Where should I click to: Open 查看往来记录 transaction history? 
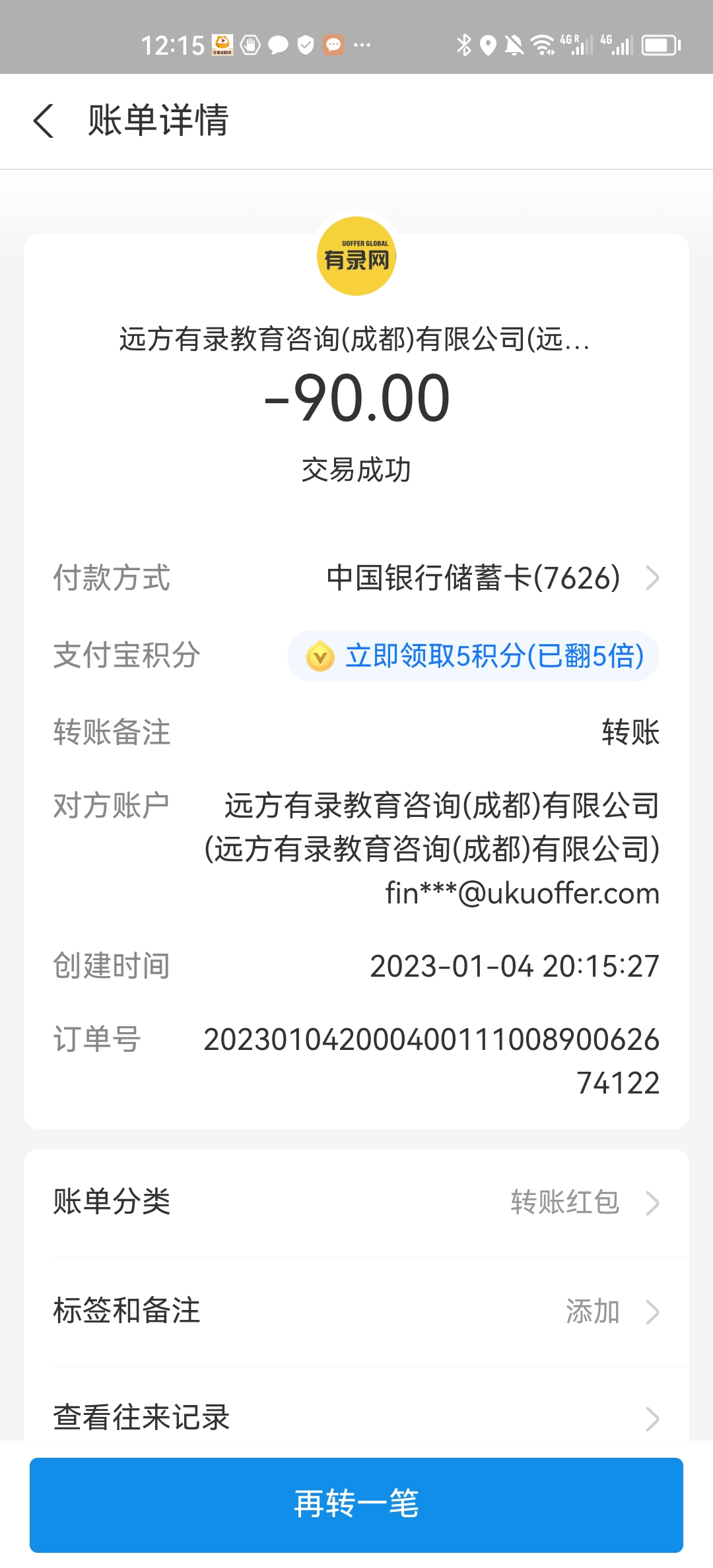356,1417
